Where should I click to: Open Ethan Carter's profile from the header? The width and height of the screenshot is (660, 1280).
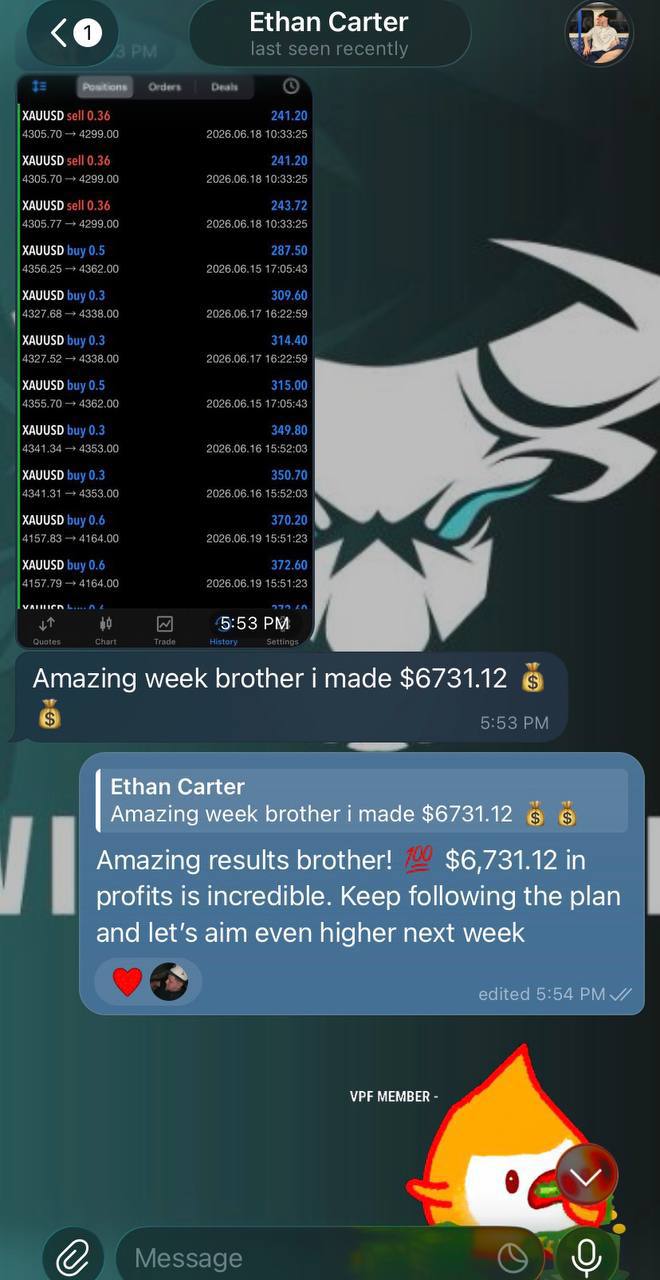click(329, 33)
